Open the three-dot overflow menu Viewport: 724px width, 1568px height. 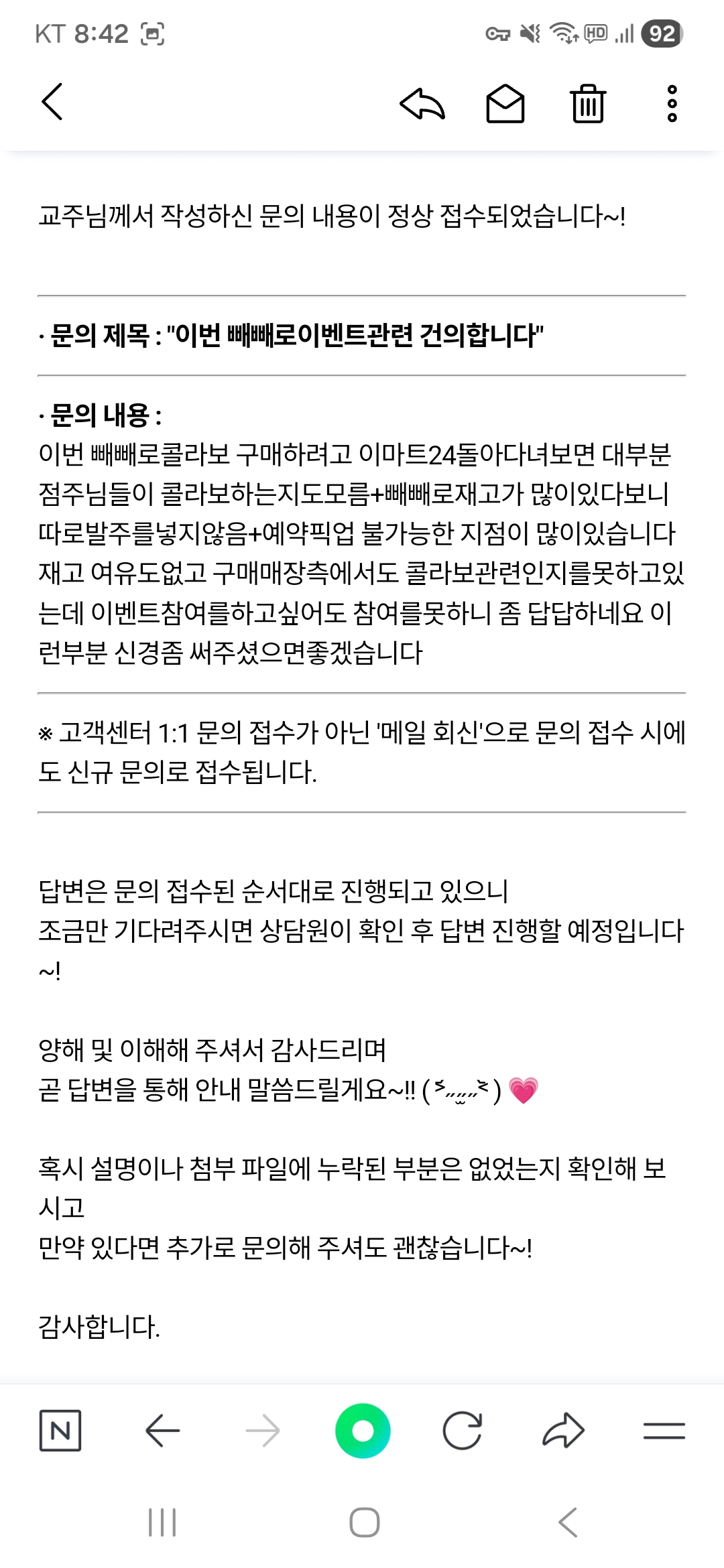coord(672,104)
